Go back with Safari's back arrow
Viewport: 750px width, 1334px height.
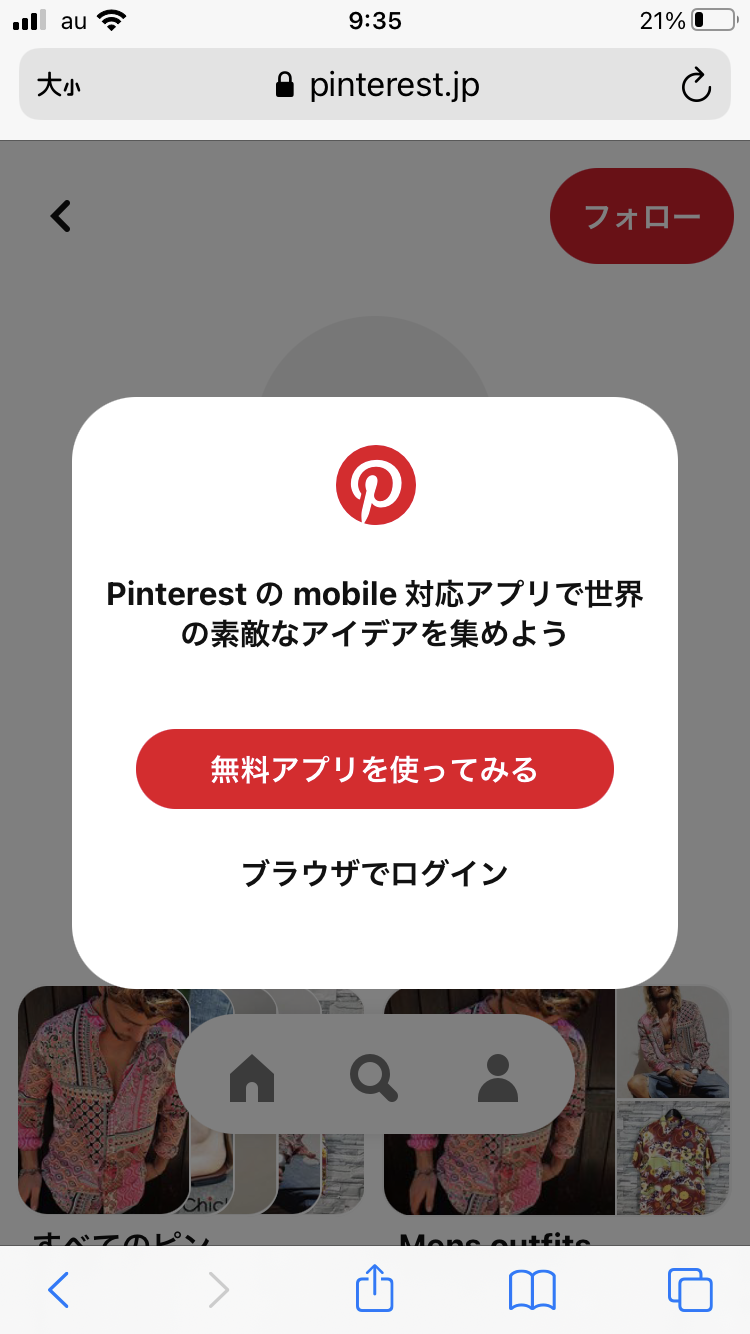point(59,1290)
